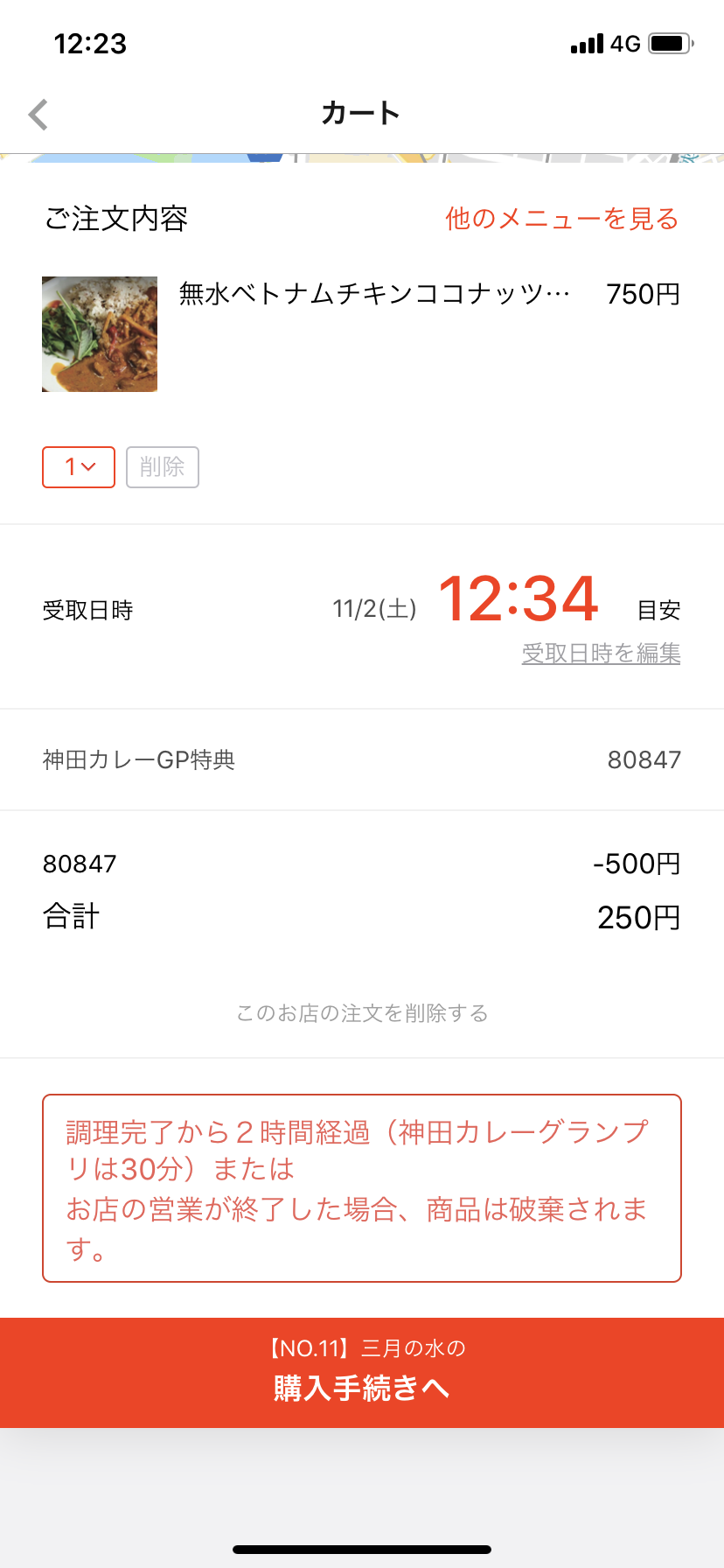Tap the 削除 button to remove item
This screenshot has width=724, height=1568.
[x=163, y=467]
